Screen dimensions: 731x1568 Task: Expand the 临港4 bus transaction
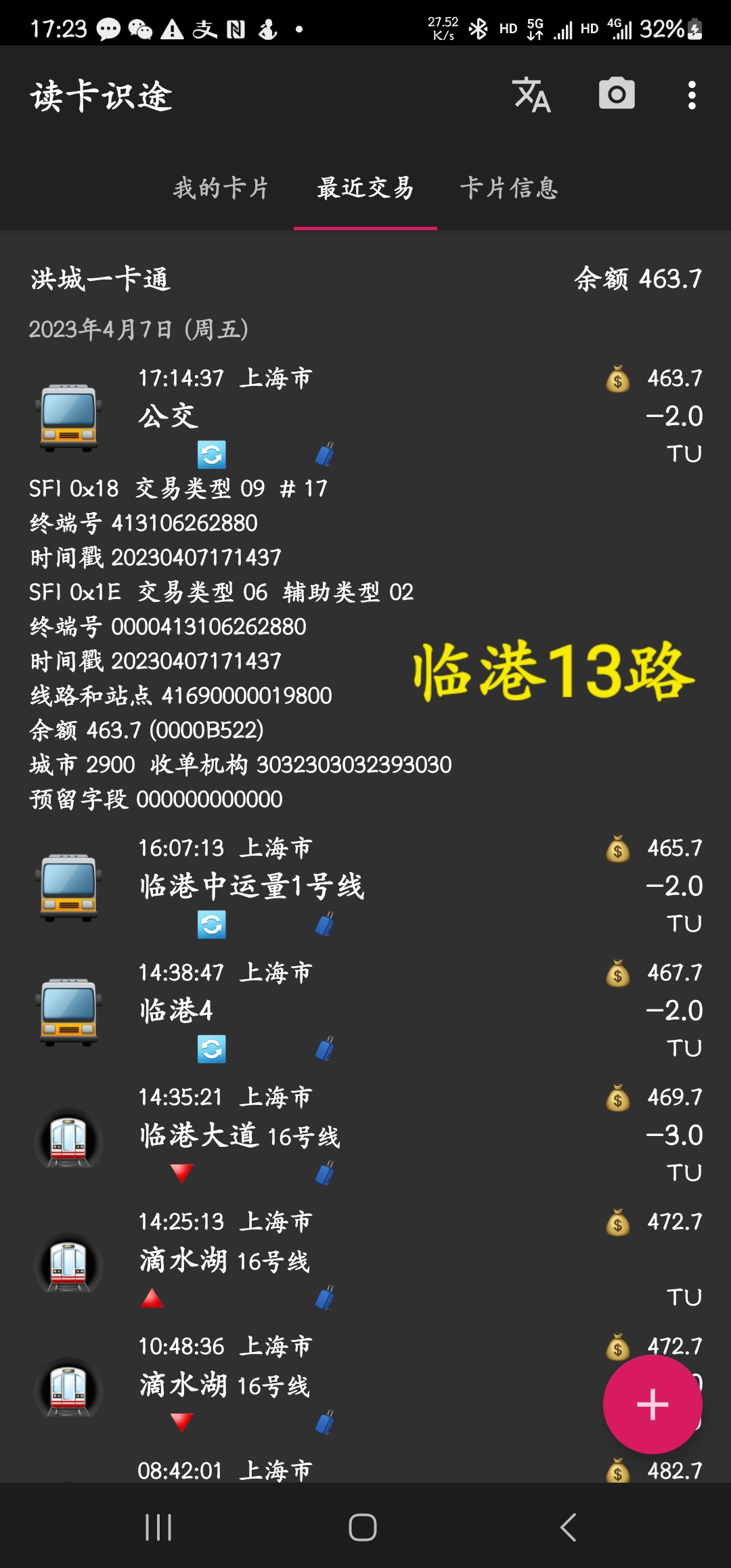point(365,1010)
